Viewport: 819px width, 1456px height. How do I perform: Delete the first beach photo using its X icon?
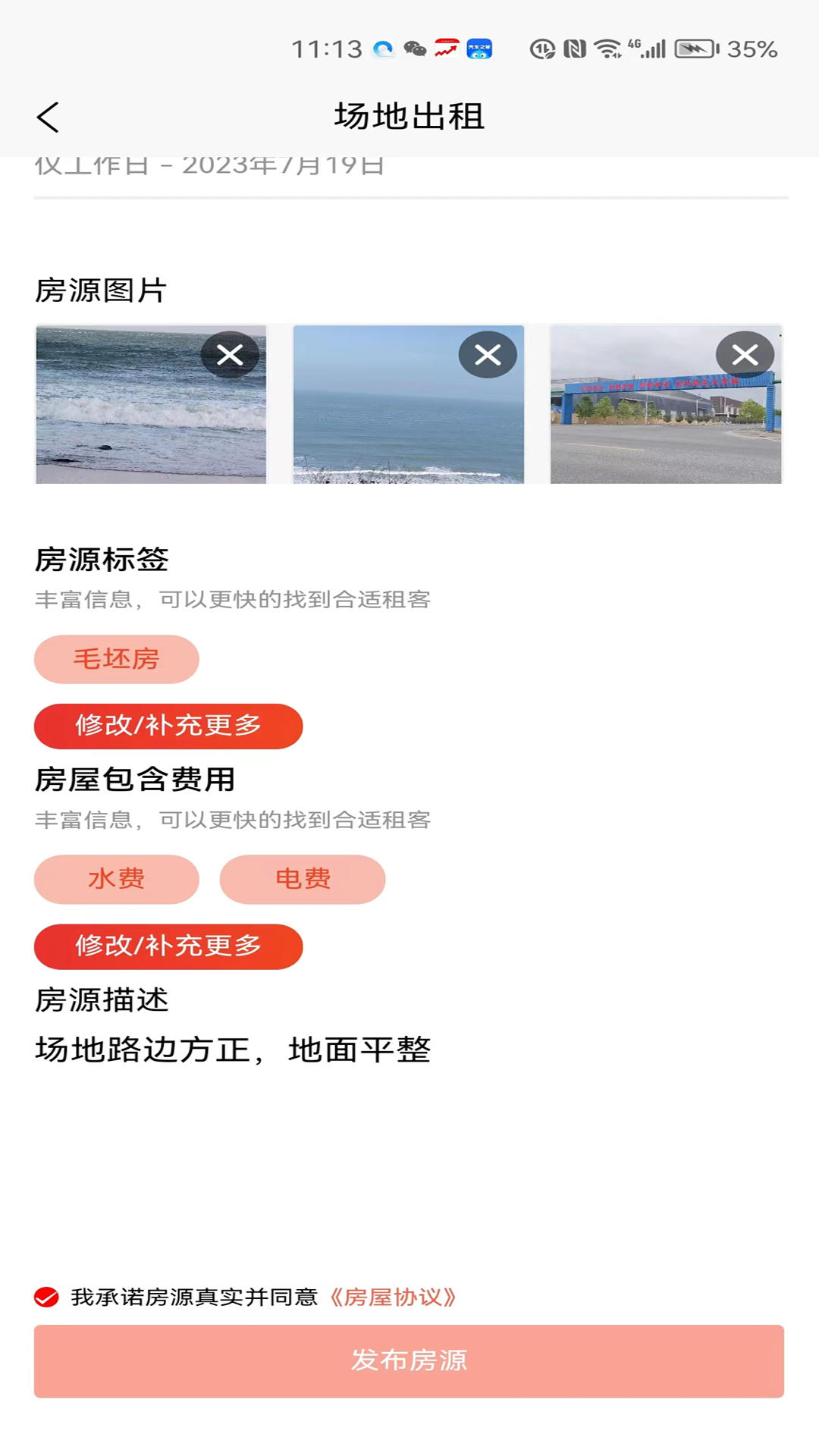tap(229, 354)
